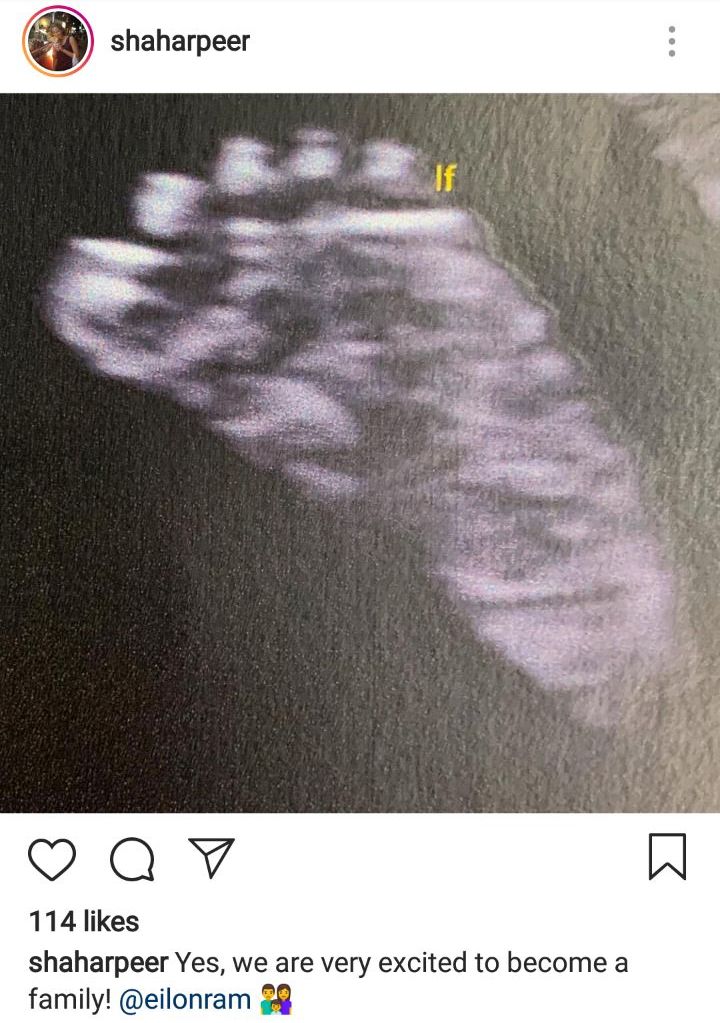Open comments with the speech bubble icon
720x1023 pixels.
pos(132,860)
